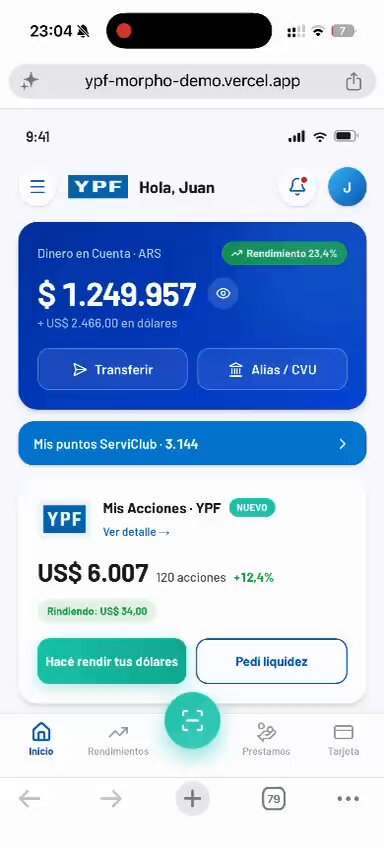
Task: Open a new browser tab
Action: click(x=192, y=799)
